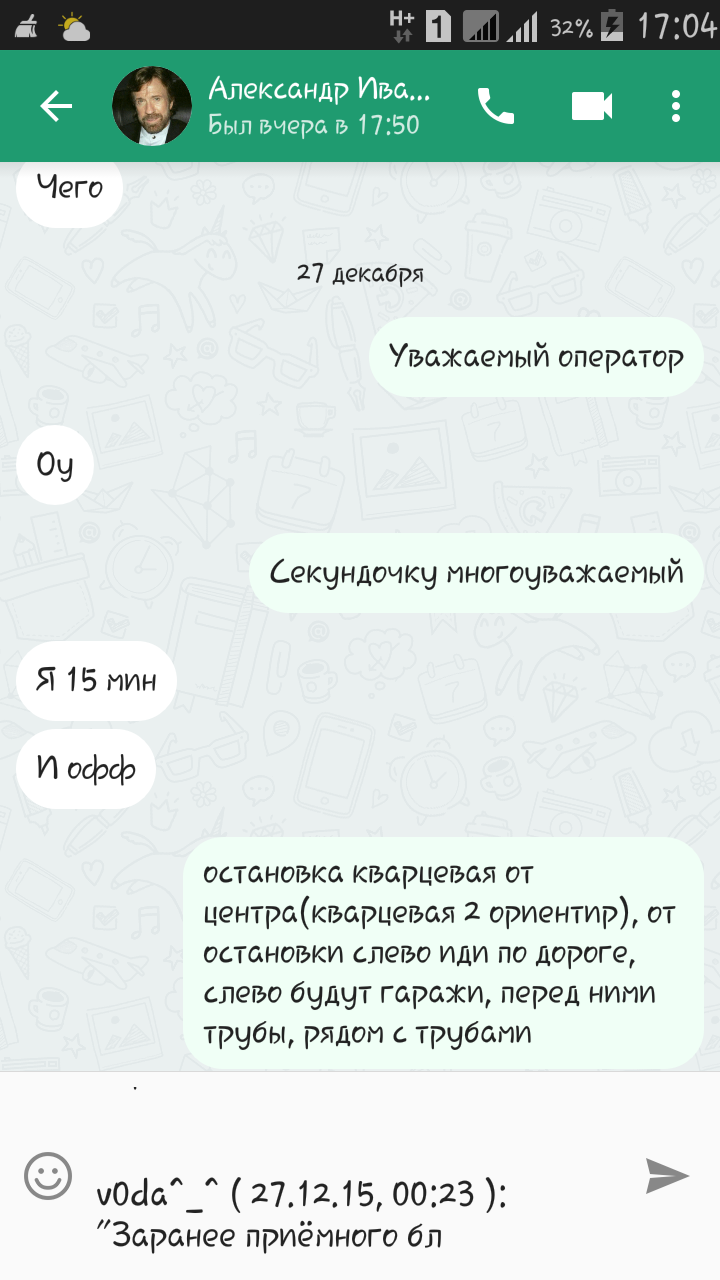Open the overflow menu
Viewport: 720px width, 1280px height.
click(677, 106)
